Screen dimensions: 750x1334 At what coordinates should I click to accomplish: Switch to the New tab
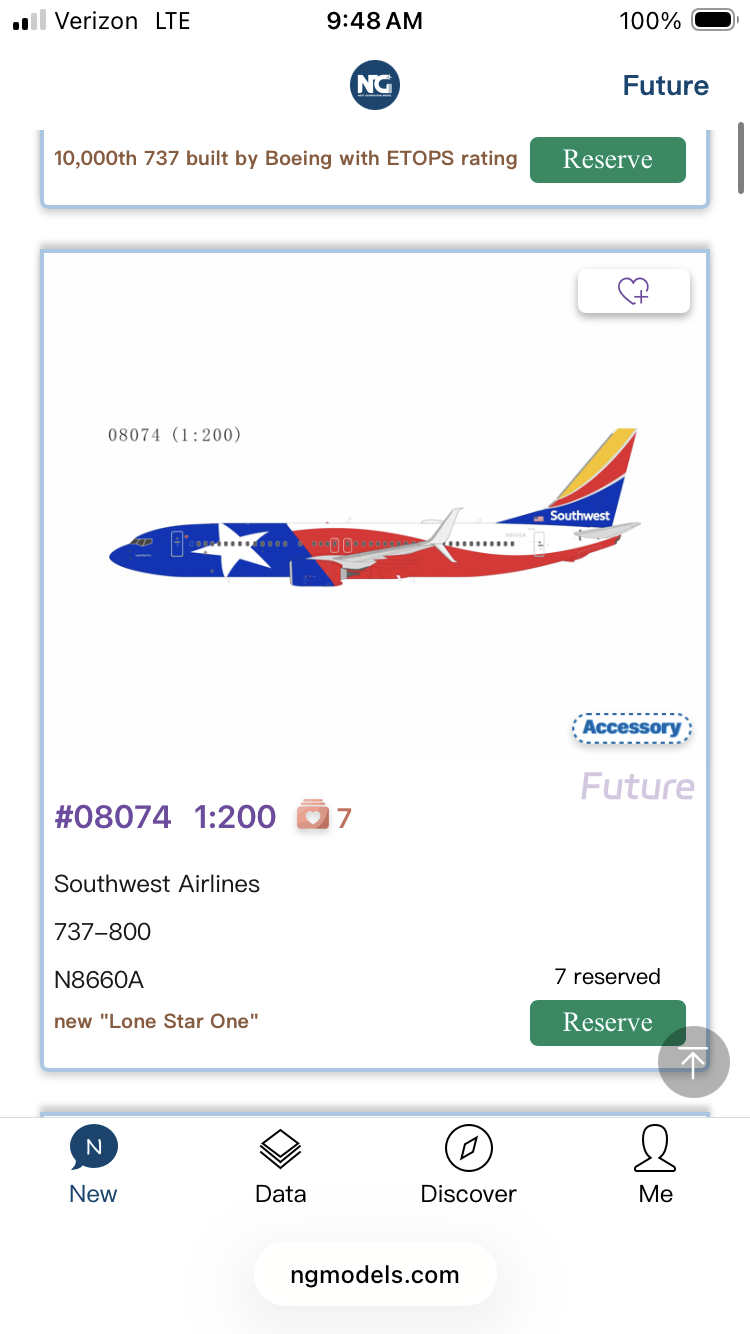[94, 1165]
